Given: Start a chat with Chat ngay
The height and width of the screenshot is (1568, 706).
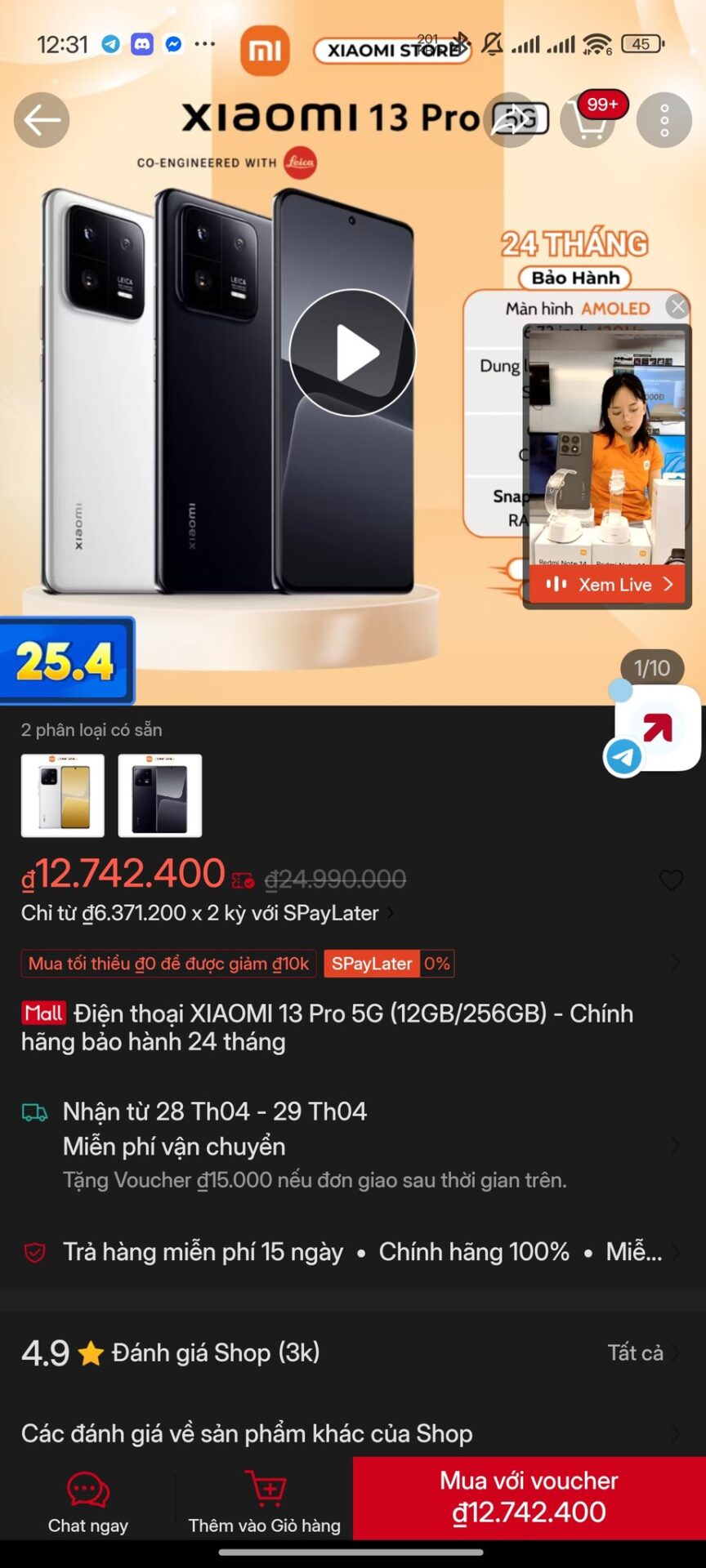Looking at the screenshot, I should pyautogui.click(x=88, y=1501).
